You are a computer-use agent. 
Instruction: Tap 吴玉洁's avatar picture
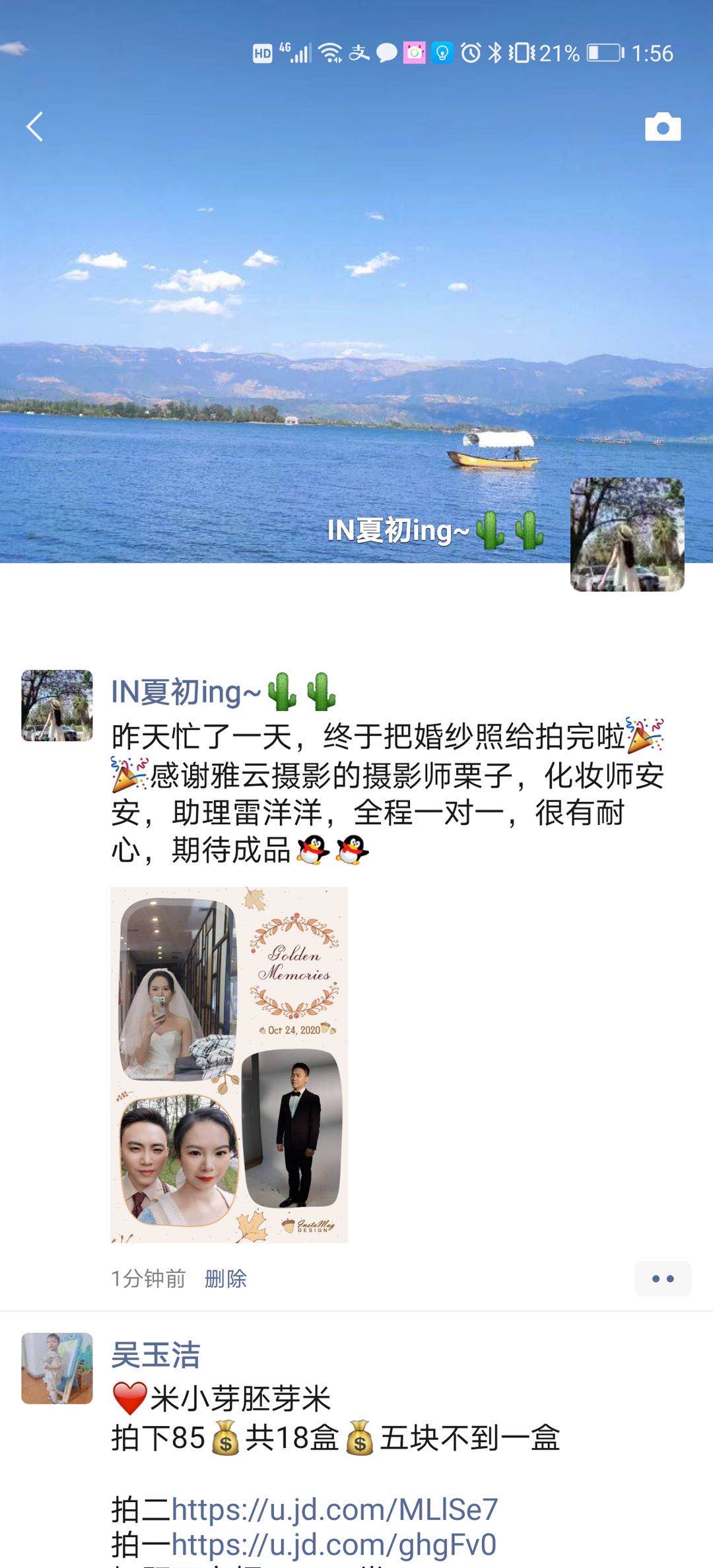click(57, 1368)
